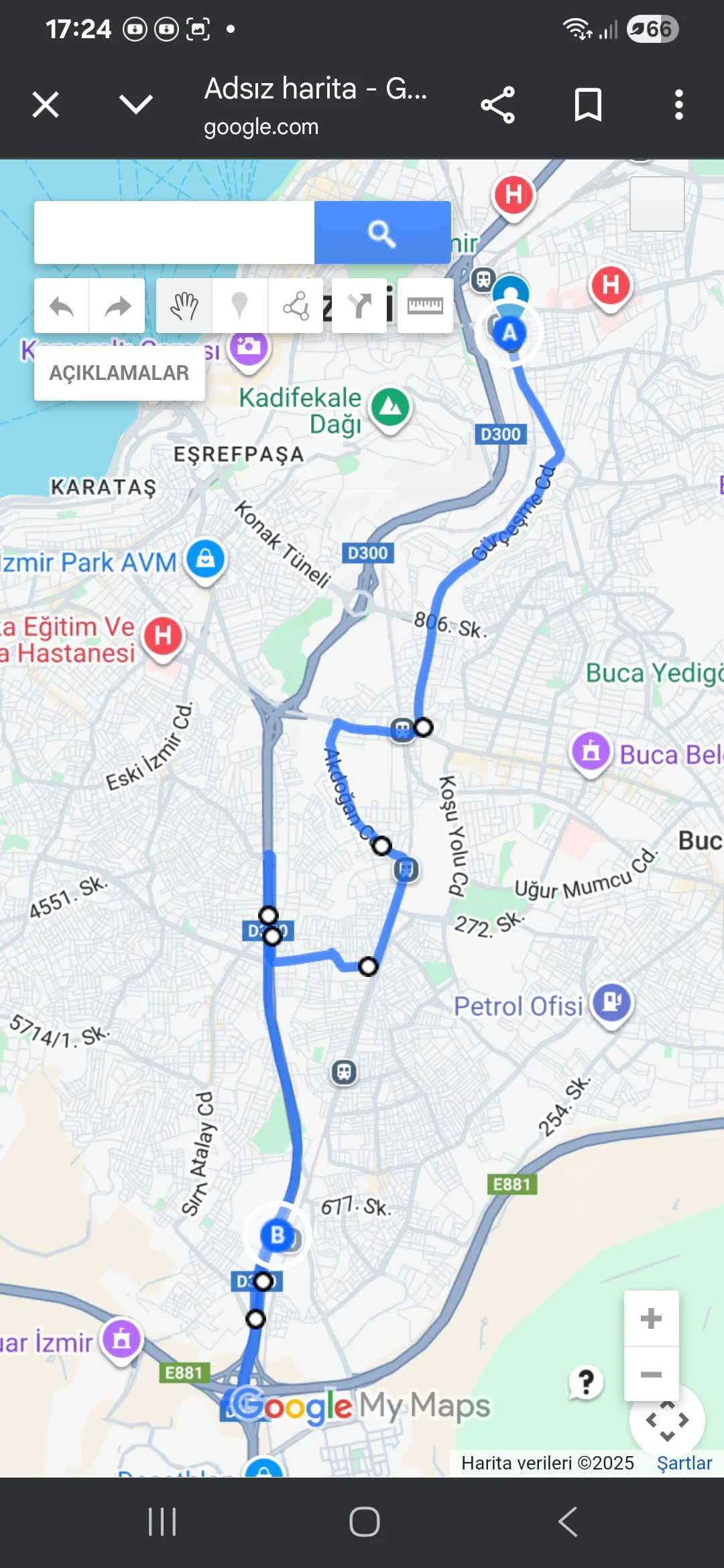
Task: Tap the blue search button
Action: click(382, 233)
